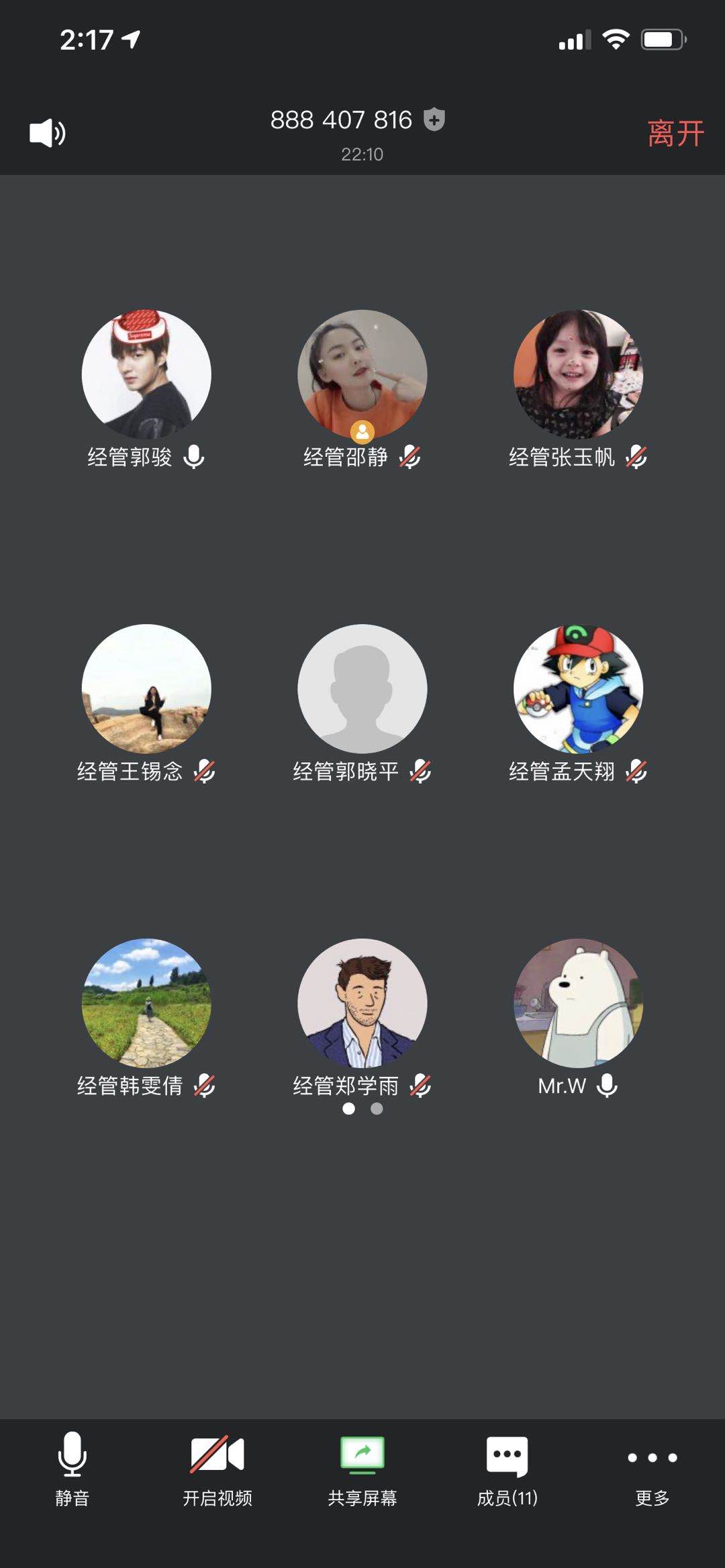The width and height of the screenshot is (725, 1568).
Task: Select participant 经管王锡念
Action: (x=146, y=688)
